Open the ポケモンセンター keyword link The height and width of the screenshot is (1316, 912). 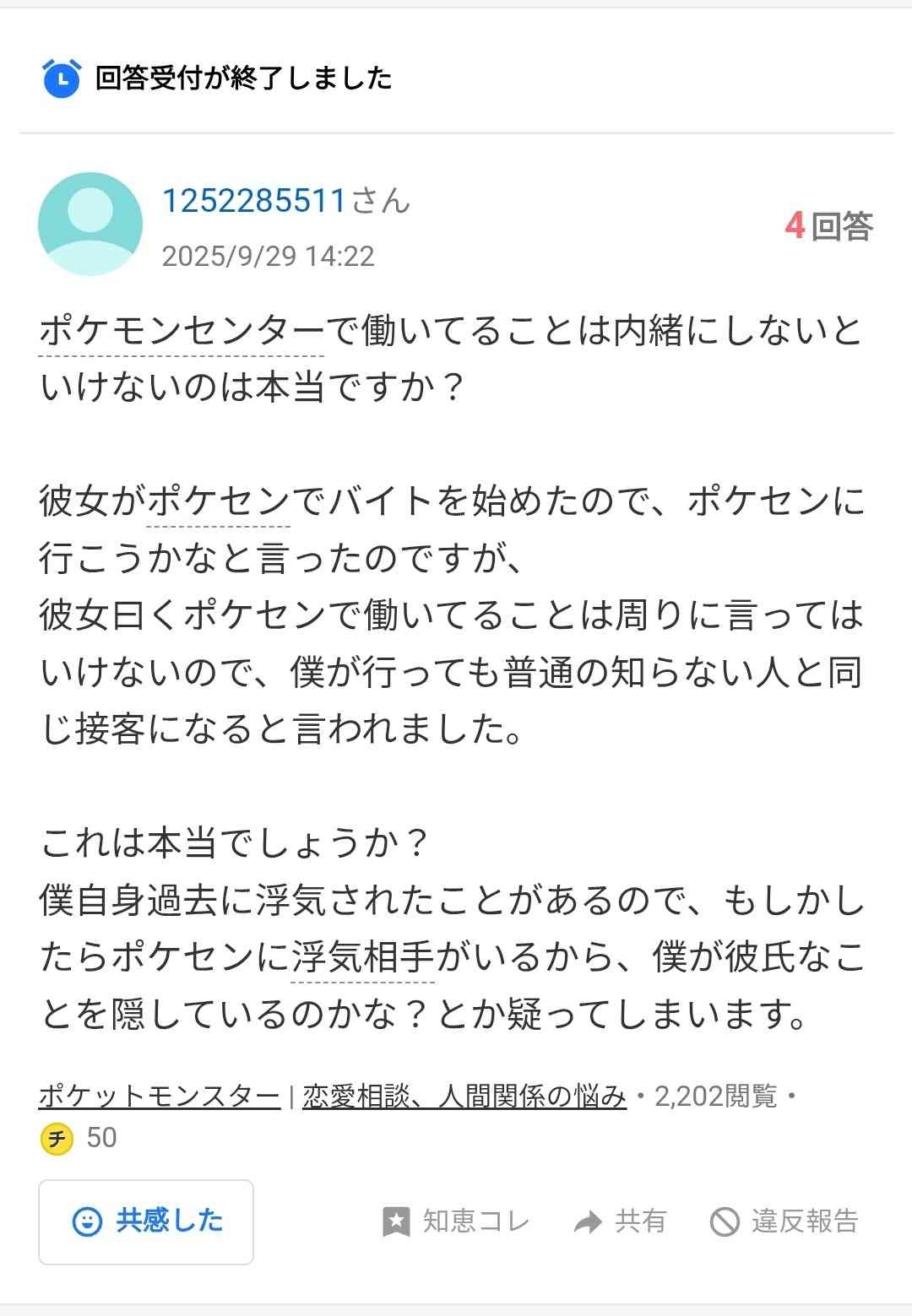tap(181, 331)
